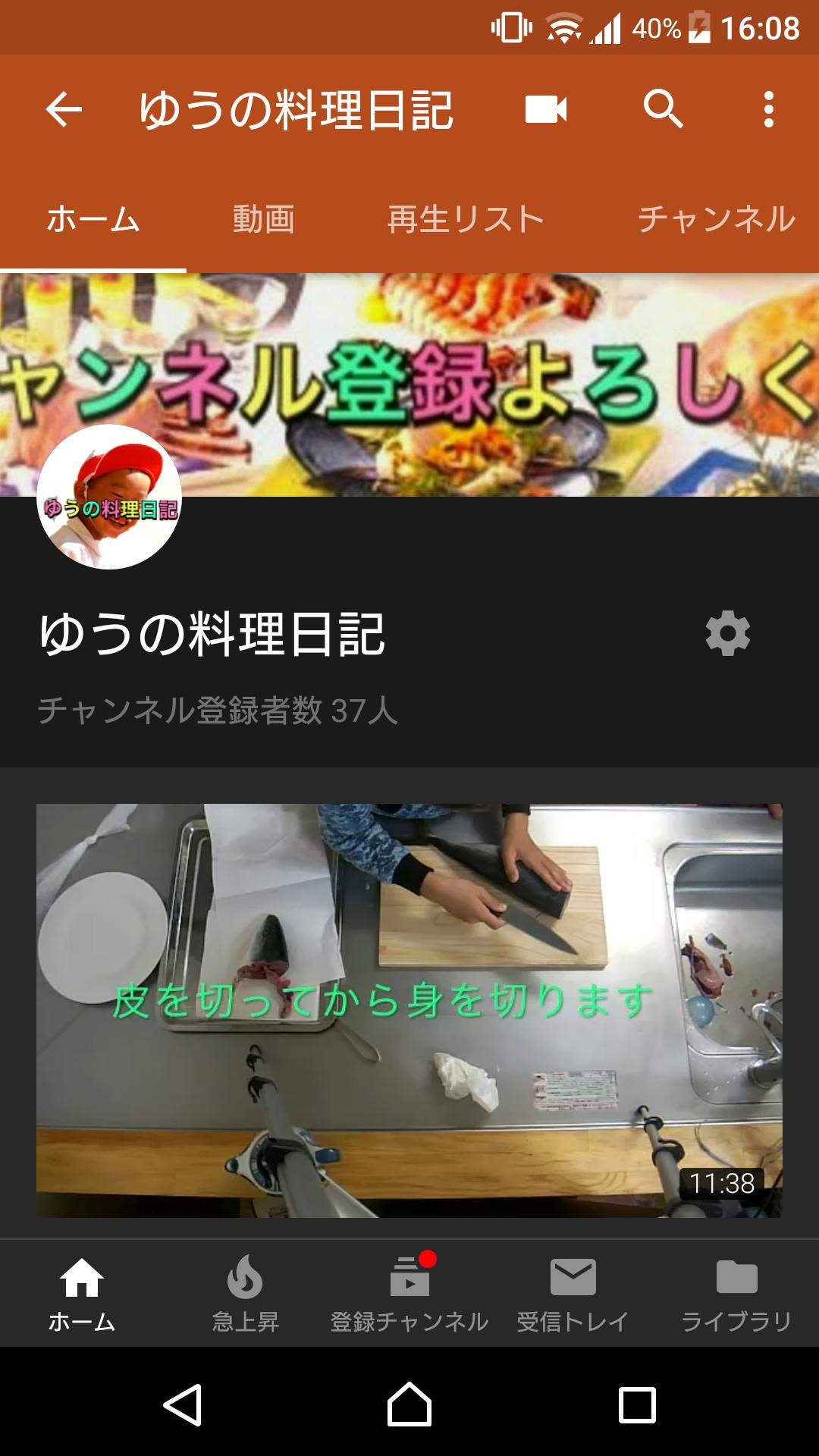Tap the ホーム item in bottom navigation
The width and height of the screenshot is (819, 1456).
tap(82, 1294)
